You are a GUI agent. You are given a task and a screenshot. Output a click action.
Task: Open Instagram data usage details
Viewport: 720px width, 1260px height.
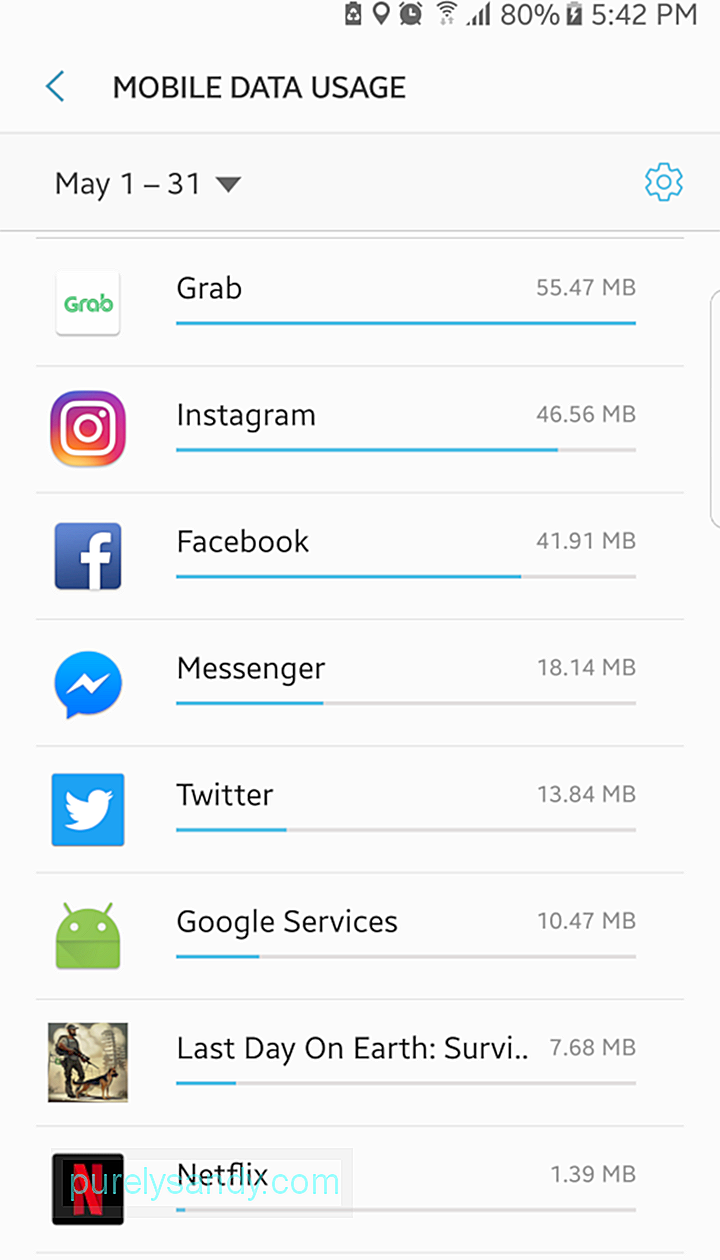(360, 430)
